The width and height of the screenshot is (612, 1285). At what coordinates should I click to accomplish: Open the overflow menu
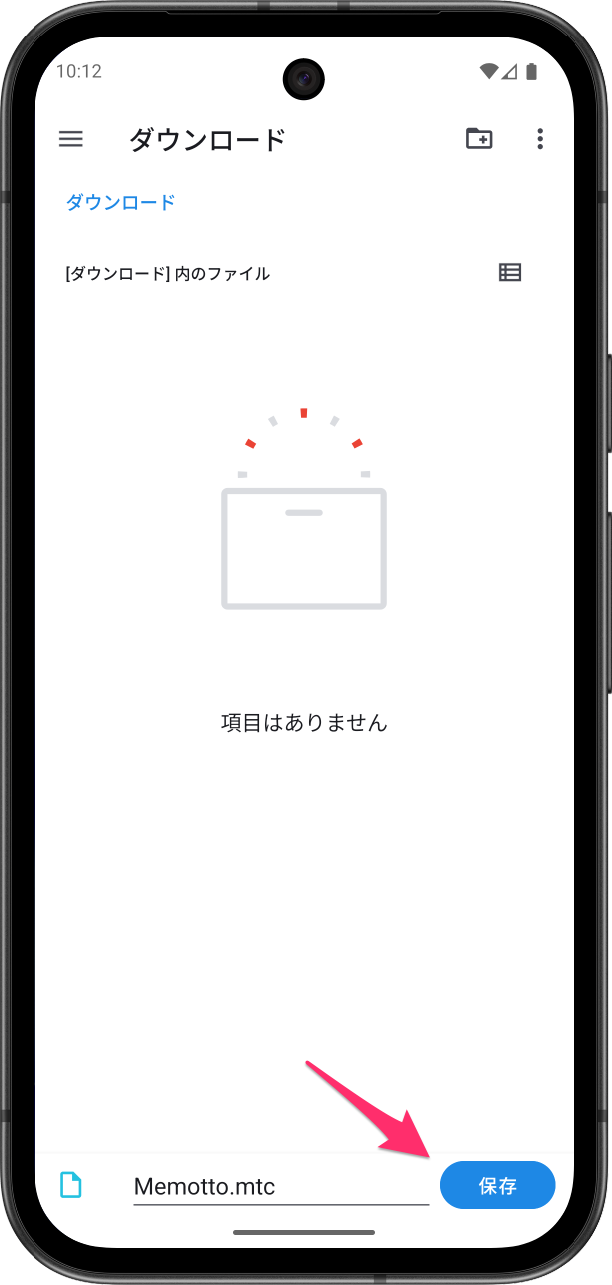coord(540,139)
